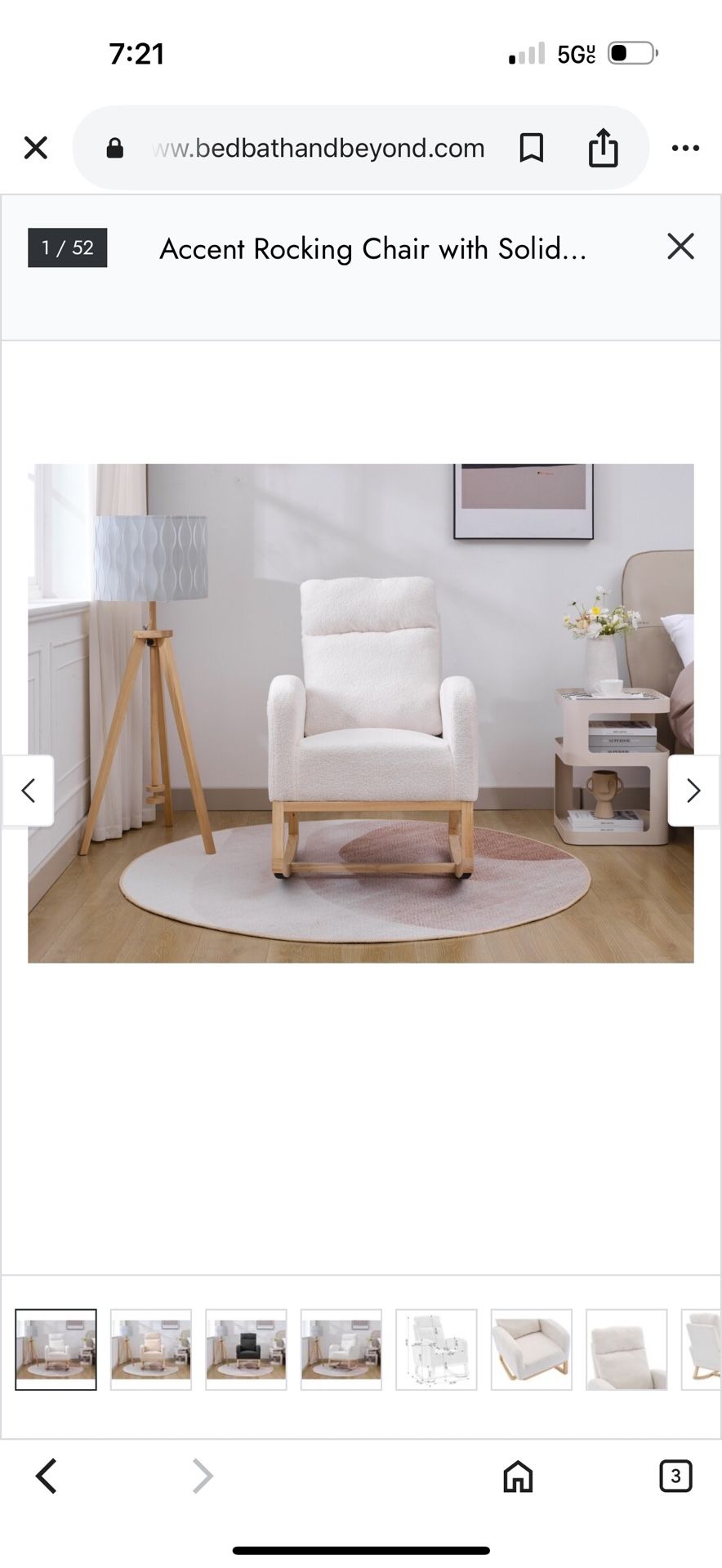Image resolution: width=722 pixels, height=1568 pixels.
Task: Open the tab switcher showing 3 tabs
Action: (x=675, y=1476)
